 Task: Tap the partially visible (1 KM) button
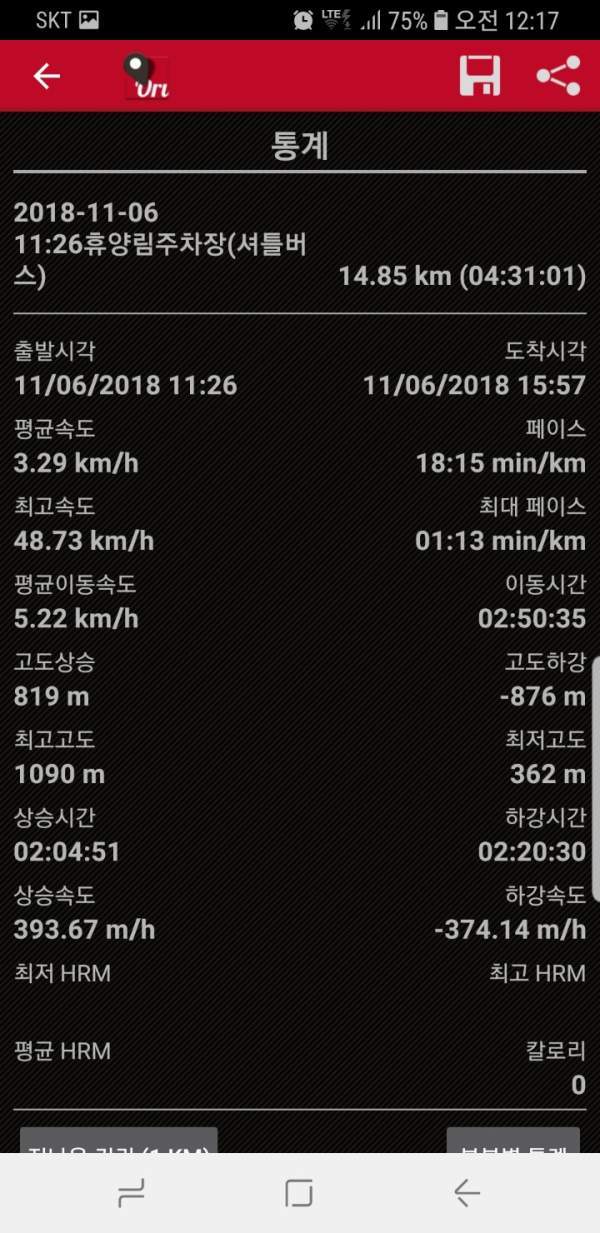tap(119, 1141)
